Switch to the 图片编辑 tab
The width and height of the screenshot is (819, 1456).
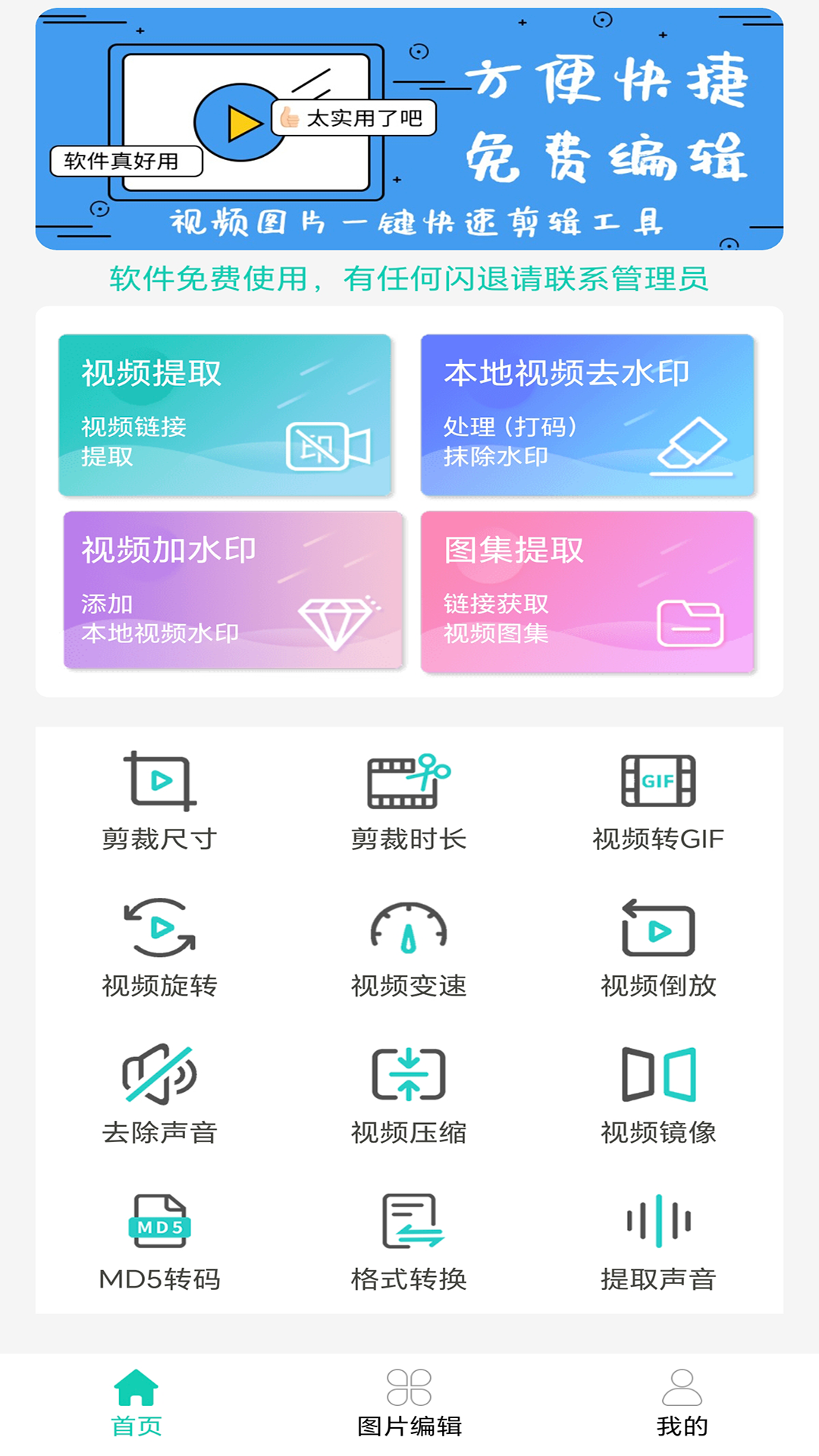click(409, 1403)
